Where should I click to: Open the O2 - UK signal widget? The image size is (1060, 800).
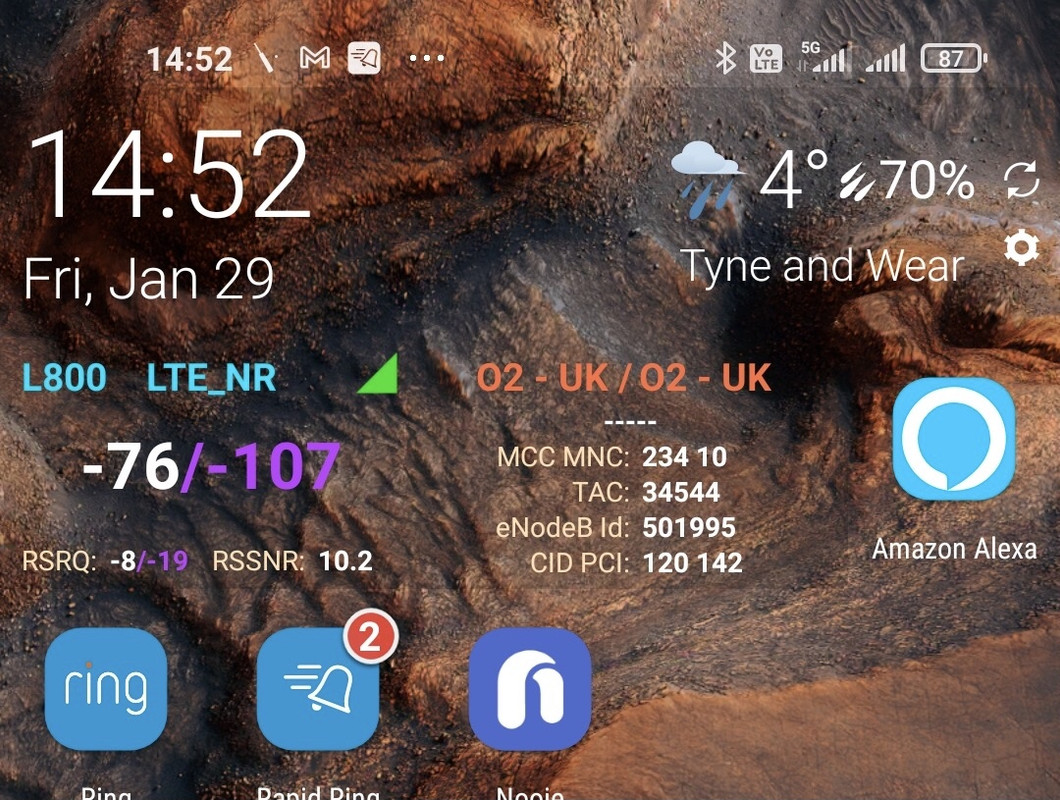[624, 378]
